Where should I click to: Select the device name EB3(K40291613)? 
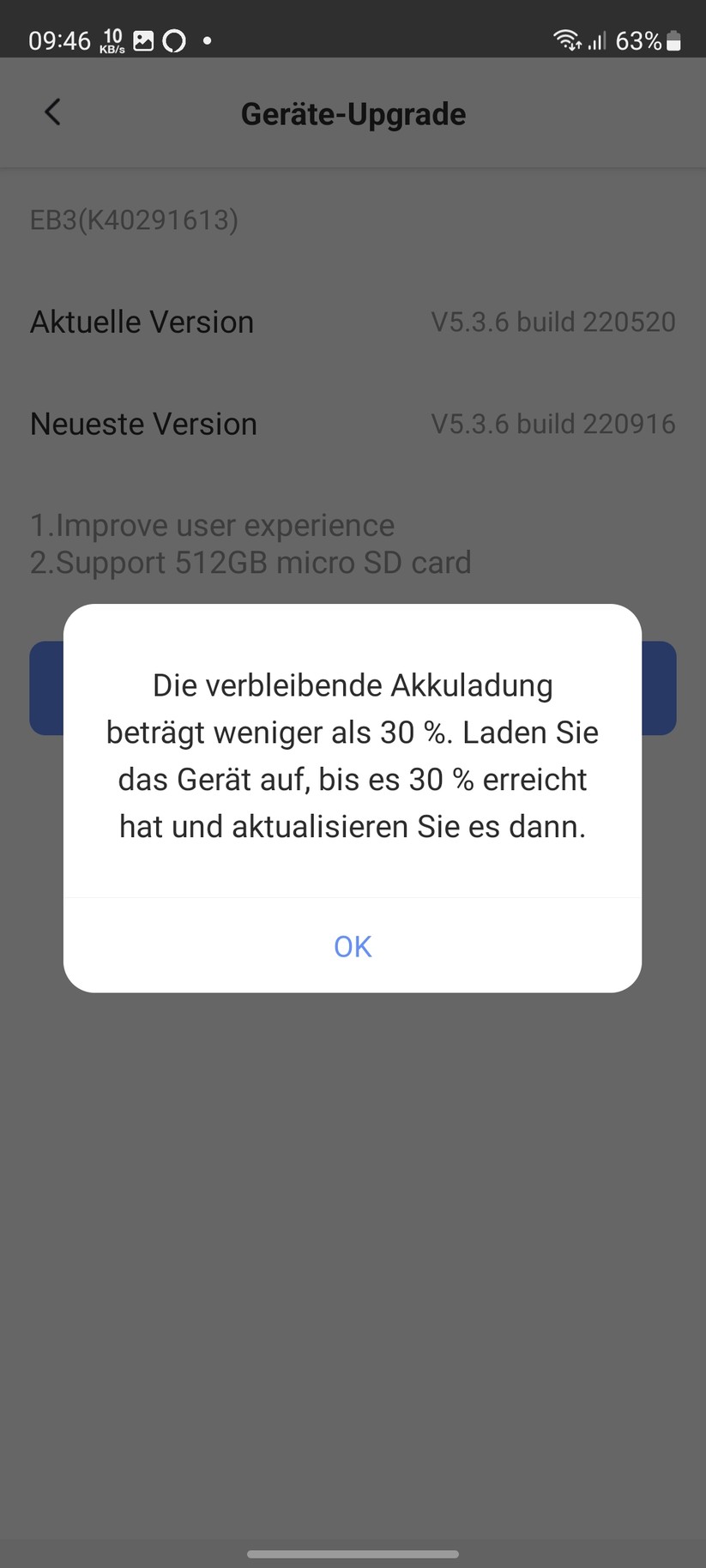point(134,220)
